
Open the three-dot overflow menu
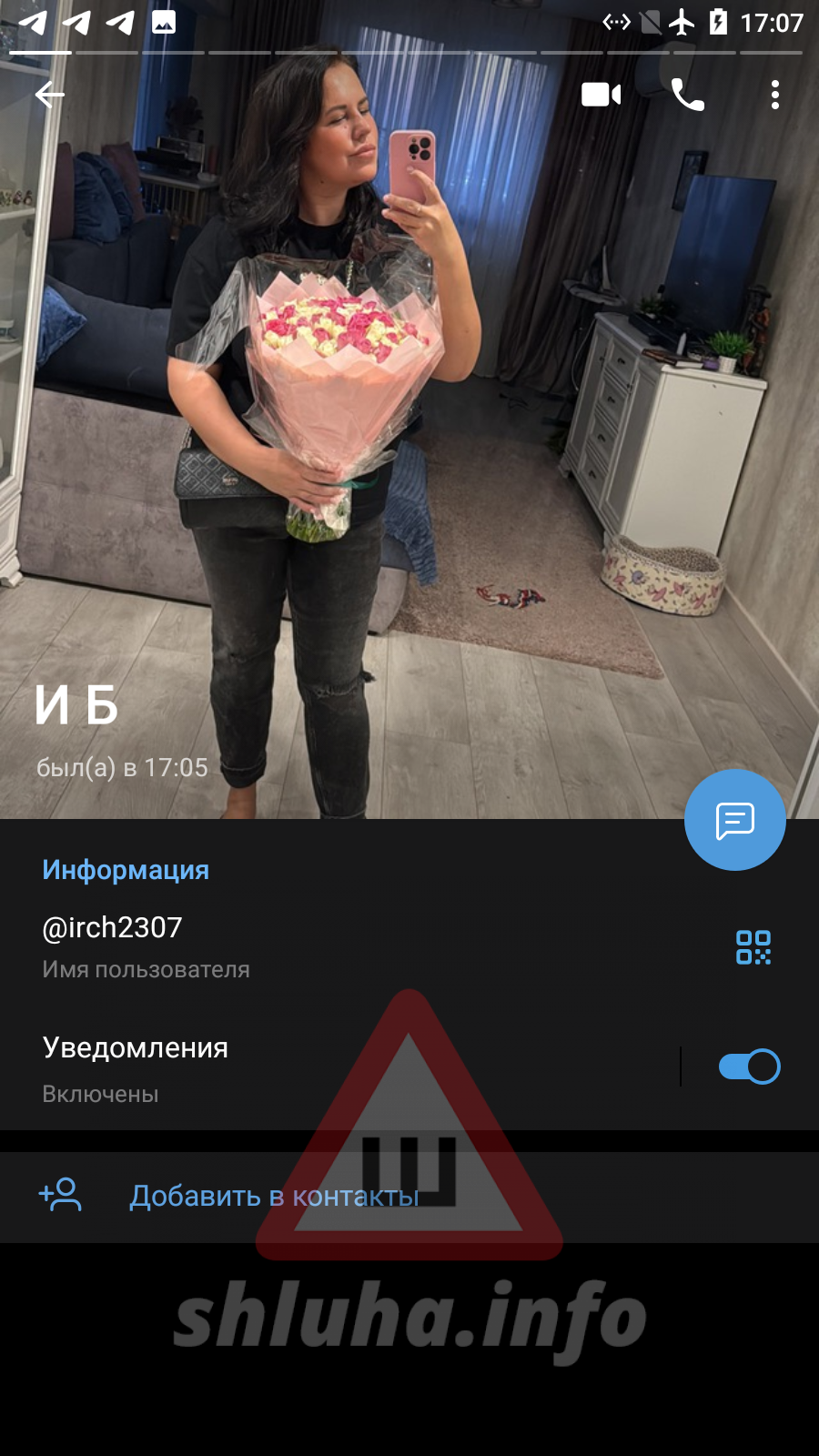(774, 95)
